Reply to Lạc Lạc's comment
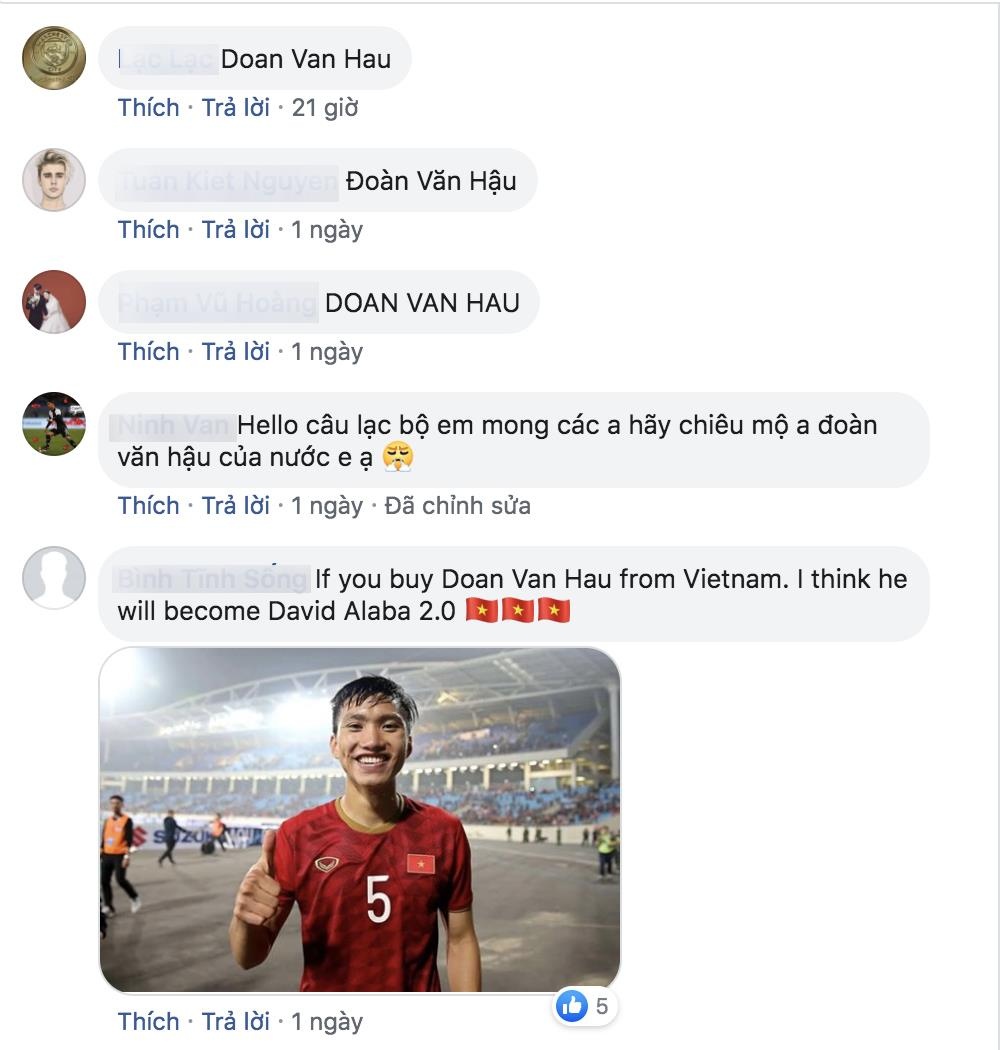Image resolution: width=1000 pixels, height=1050 pixels. click(x=236, y=107)
